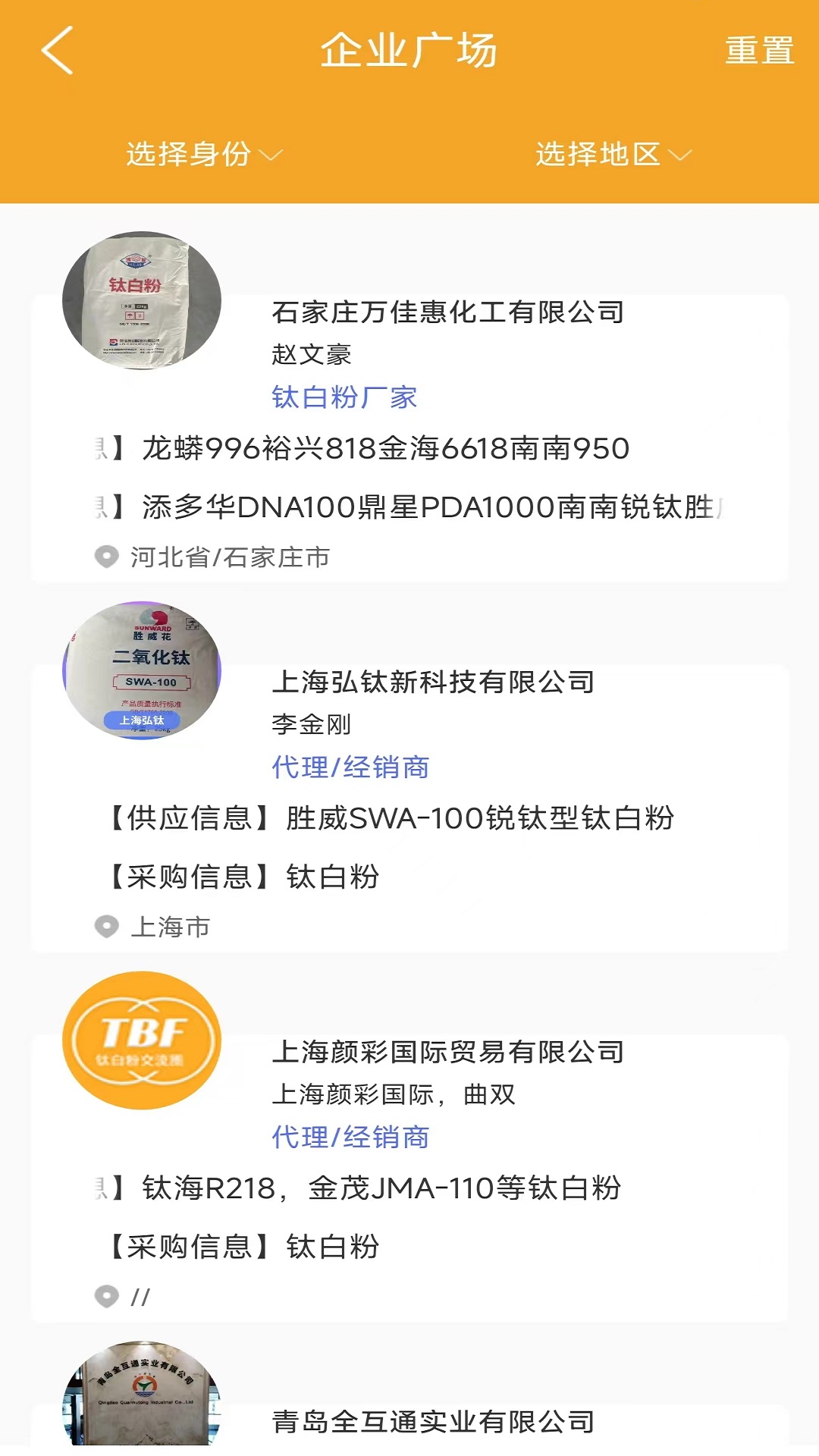Open the 选择身份 identity filter dropdown
Screen dimensions: 819x1456
[190, 154]
